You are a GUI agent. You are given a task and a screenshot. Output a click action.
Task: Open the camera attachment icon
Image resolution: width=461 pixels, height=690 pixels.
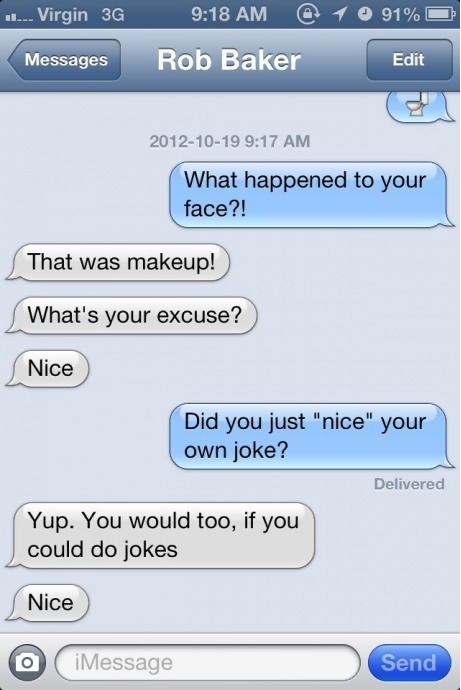[27, 662]
